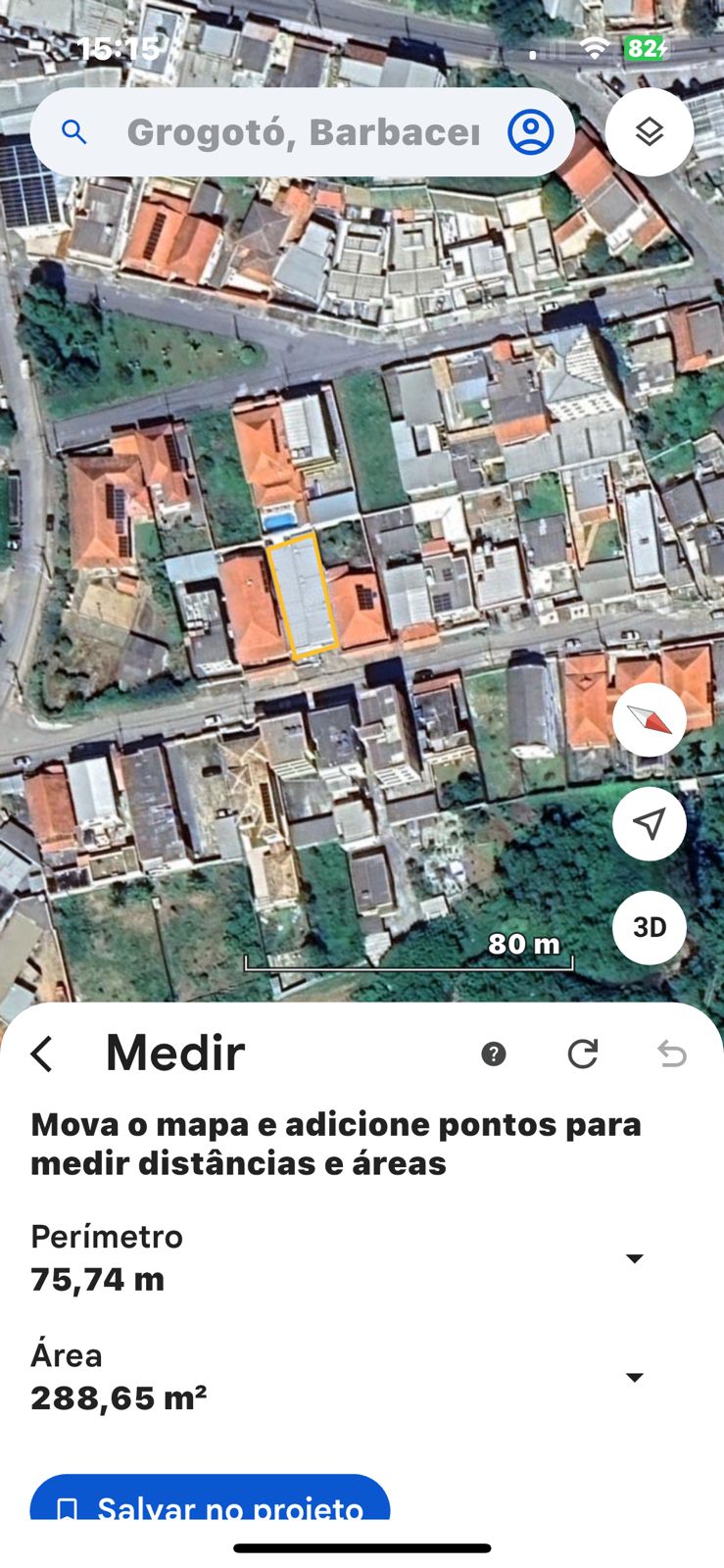Switch the map to 3D view

click(649, 927)
